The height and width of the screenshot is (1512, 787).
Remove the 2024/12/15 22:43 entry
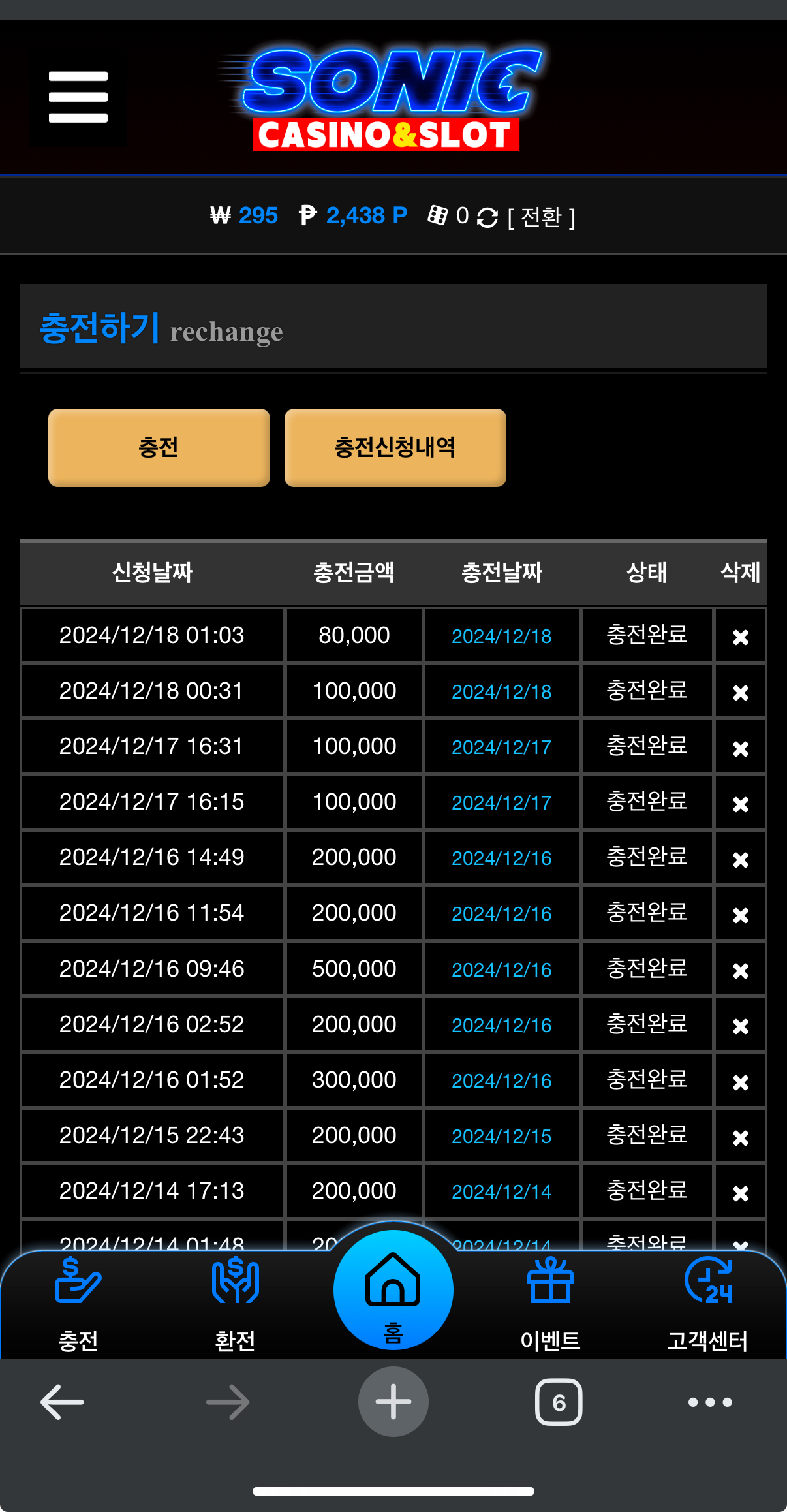tap(740, 1138)
